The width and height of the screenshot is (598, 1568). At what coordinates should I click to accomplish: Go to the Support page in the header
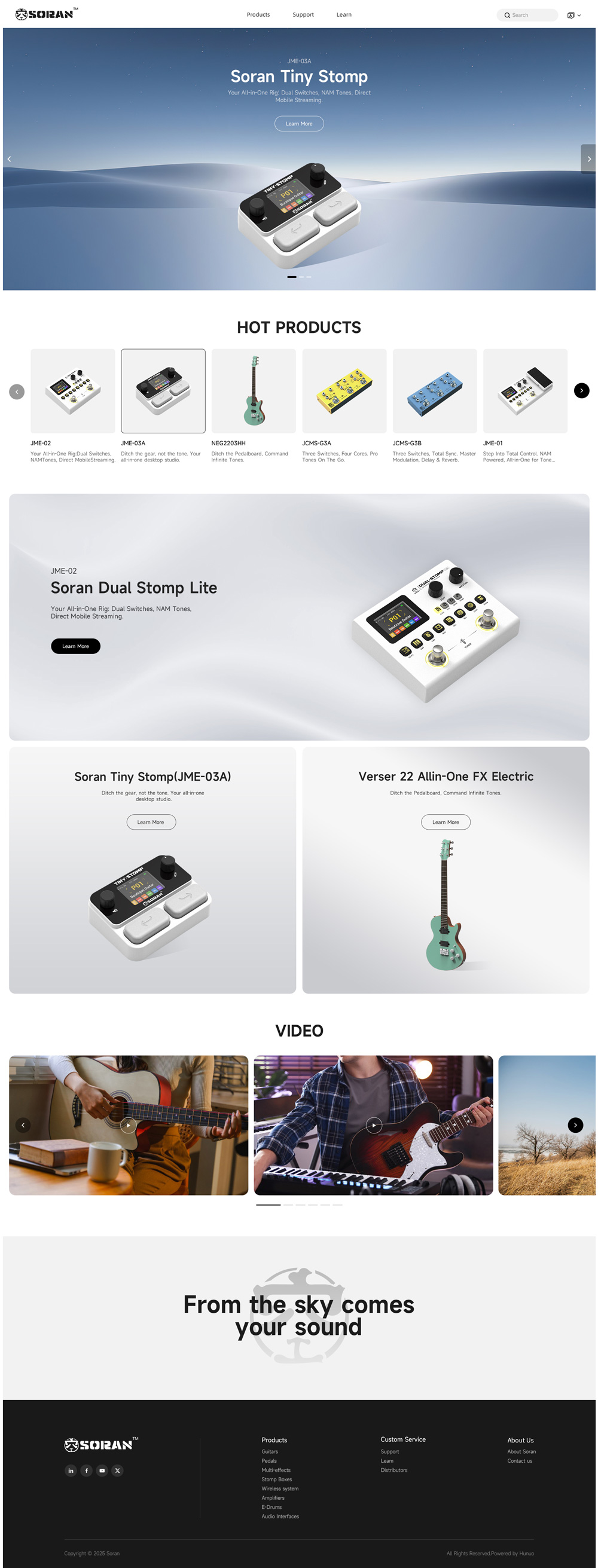(303, 14)
